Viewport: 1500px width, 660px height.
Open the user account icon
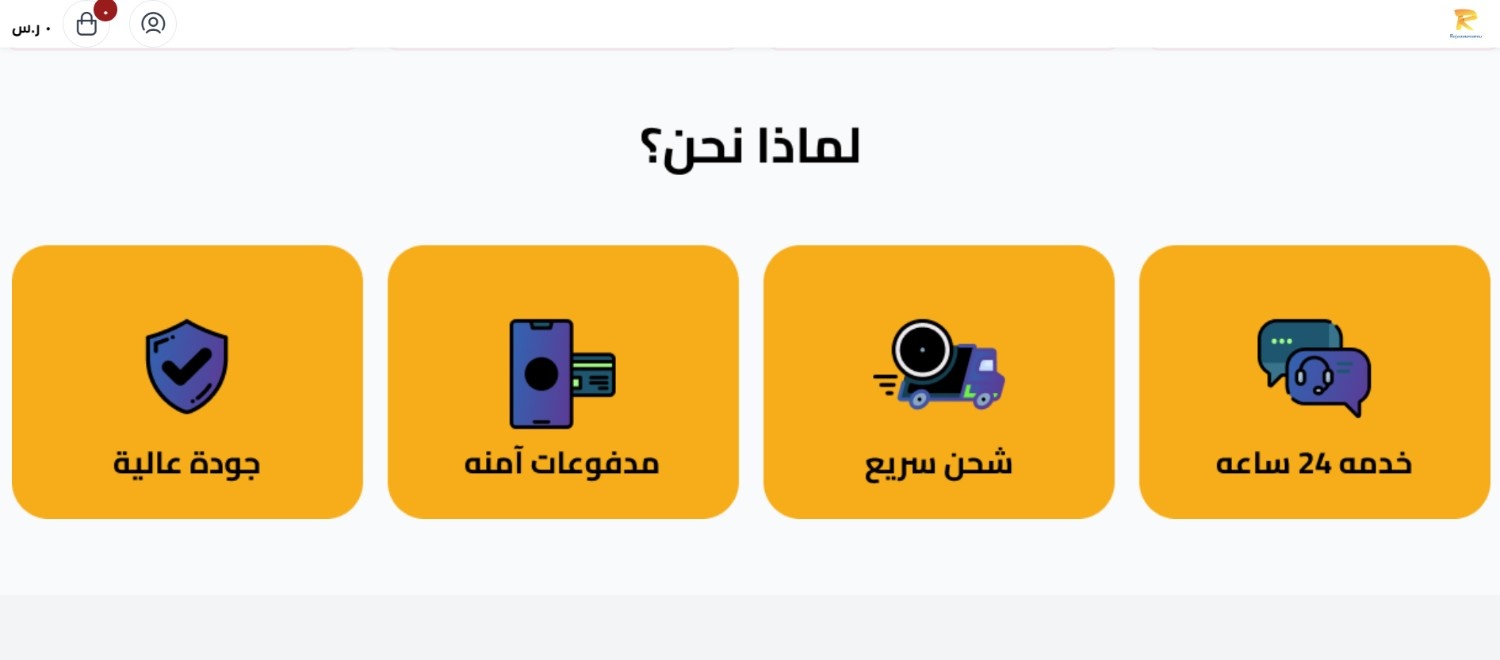click(153, 23)
